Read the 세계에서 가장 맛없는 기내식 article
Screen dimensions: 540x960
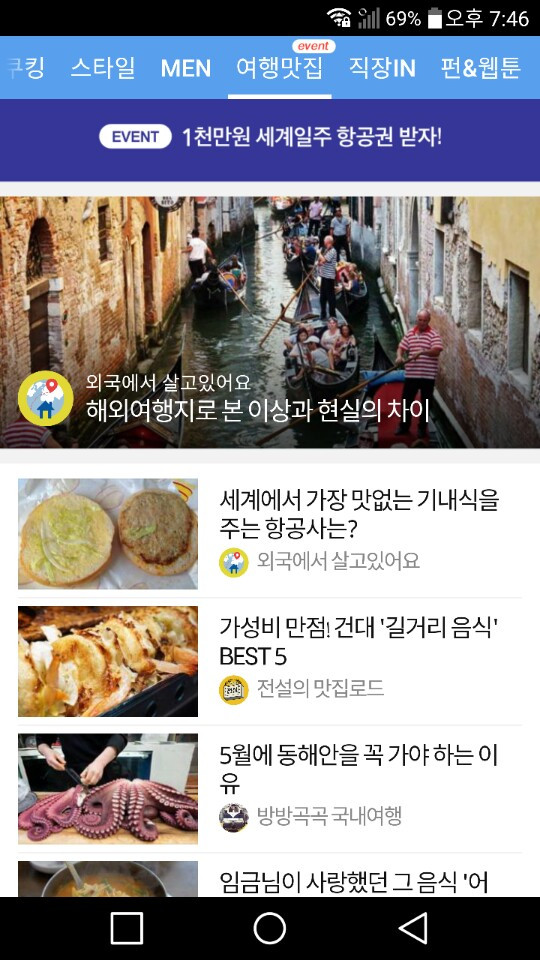point(270,533)
